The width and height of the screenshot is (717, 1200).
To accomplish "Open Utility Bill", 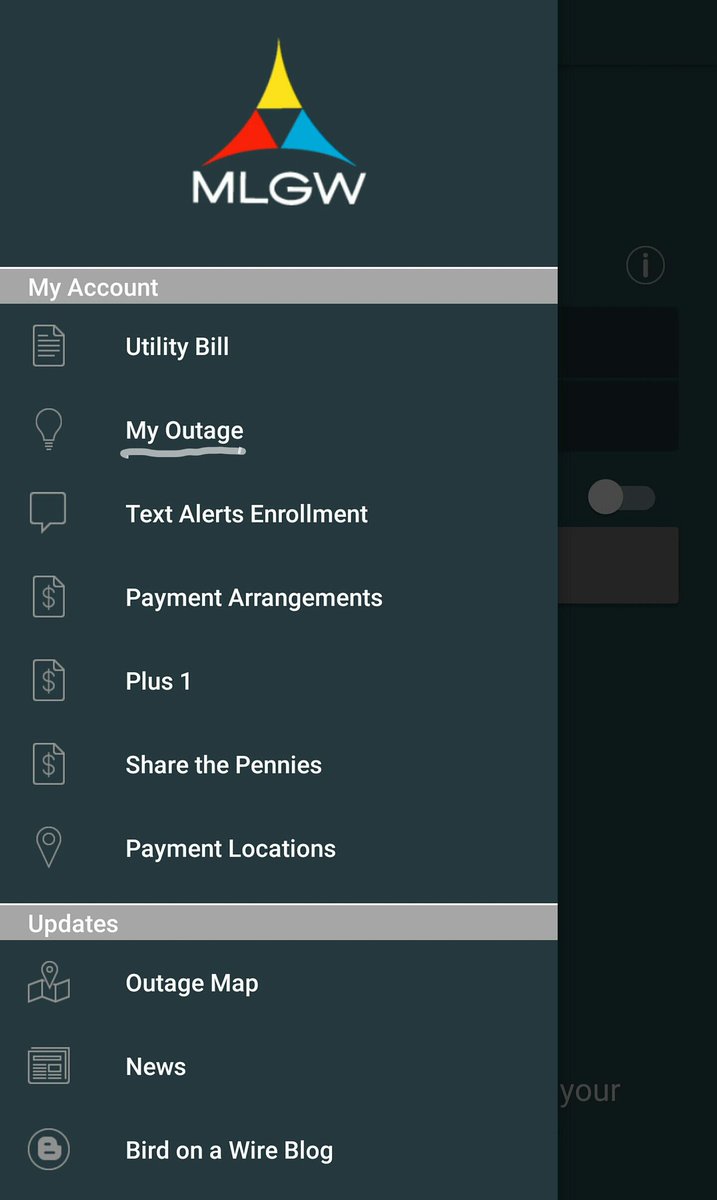I will [x=177, y=347].
